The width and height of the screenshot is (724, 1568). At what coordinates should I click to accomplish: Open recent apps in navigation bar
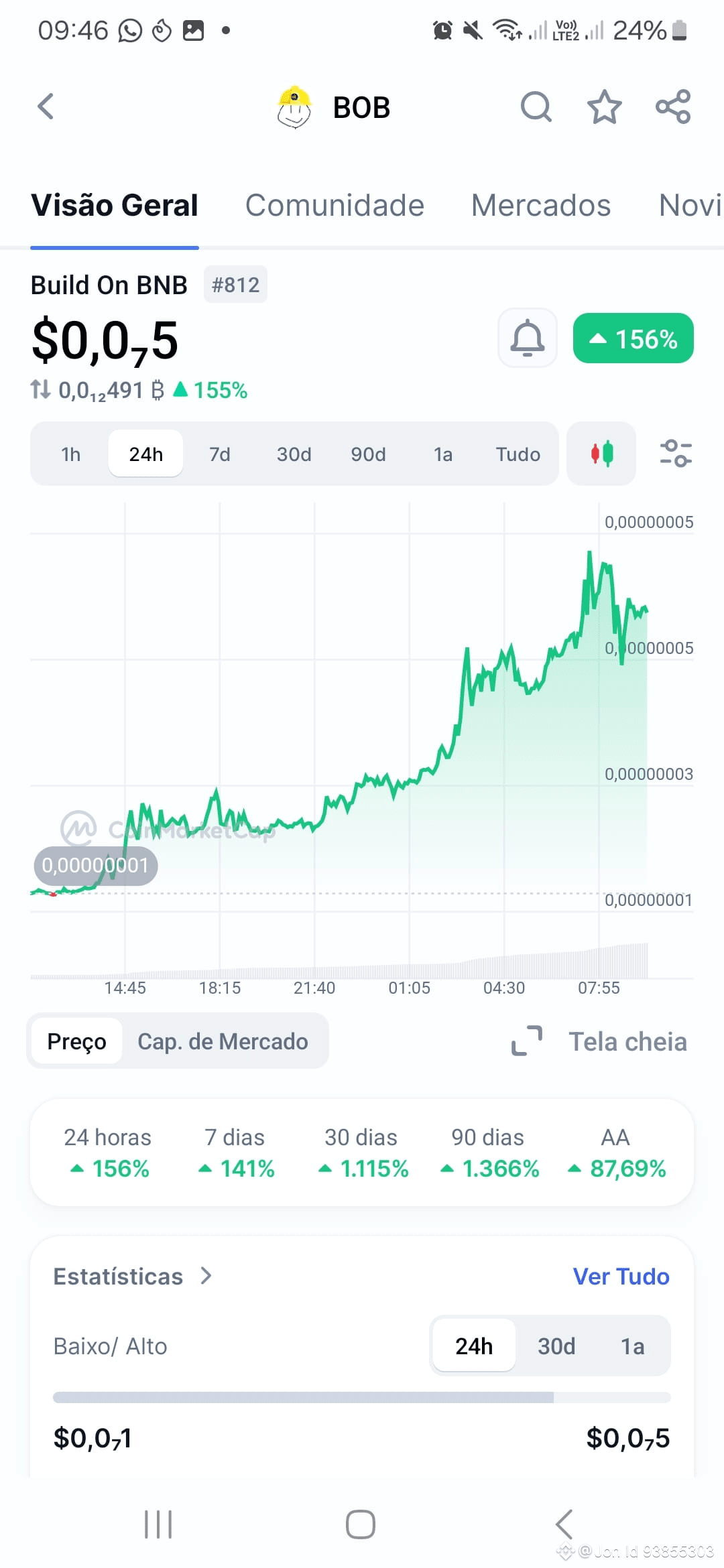pyautogui.click(x=158, y=1524)
